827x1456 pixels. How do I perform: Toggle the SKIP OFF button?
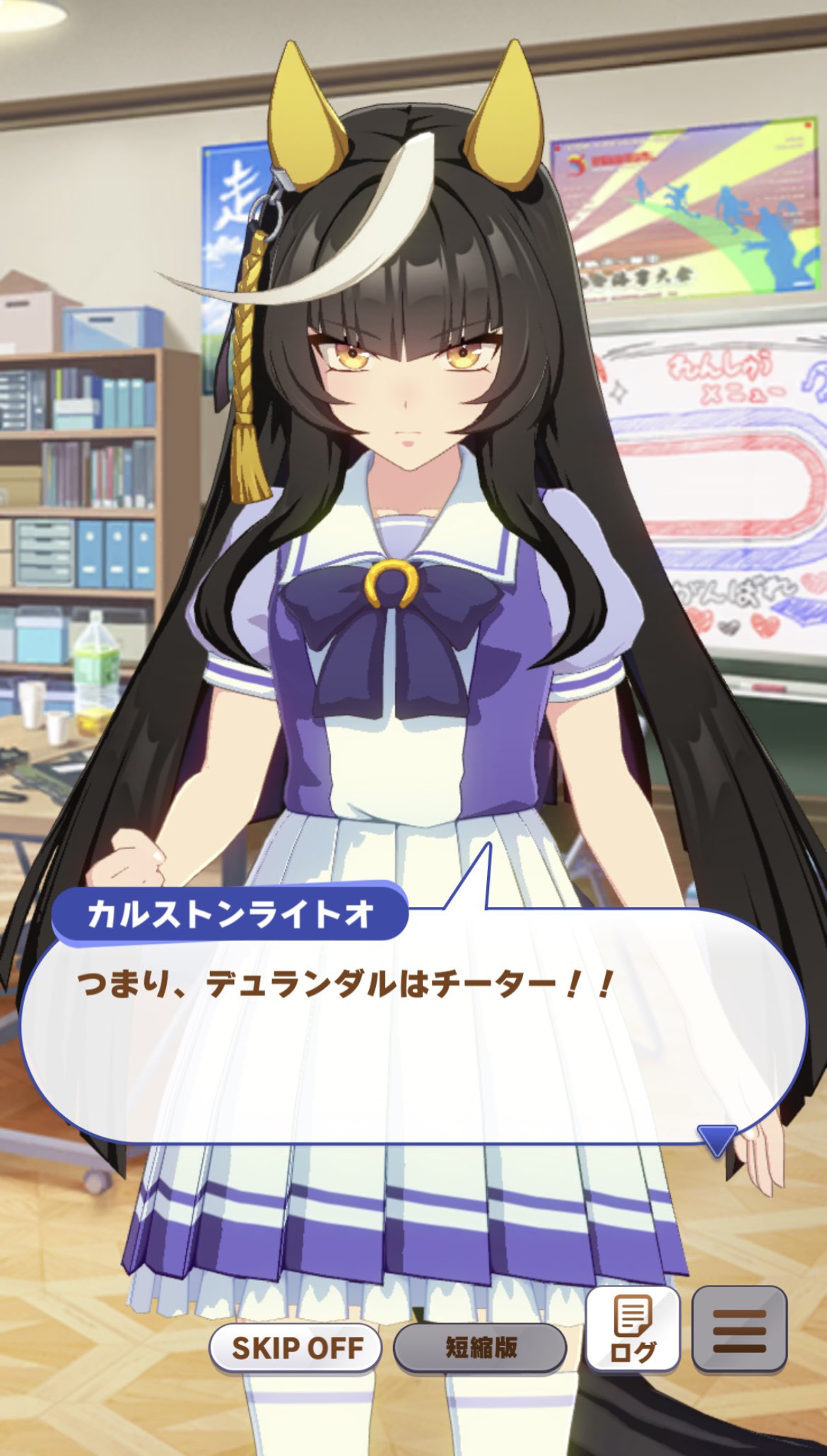[295, 1348]
